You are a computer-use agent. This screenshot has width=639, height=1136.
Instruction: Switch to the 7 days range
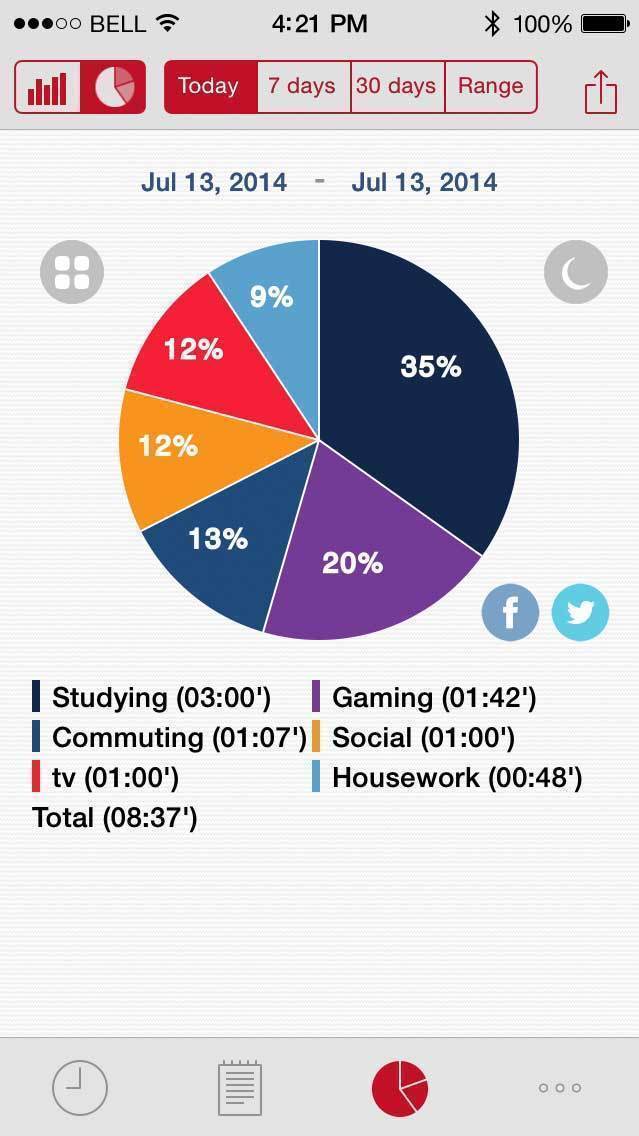pyautogui.click(x=304, y=87)
